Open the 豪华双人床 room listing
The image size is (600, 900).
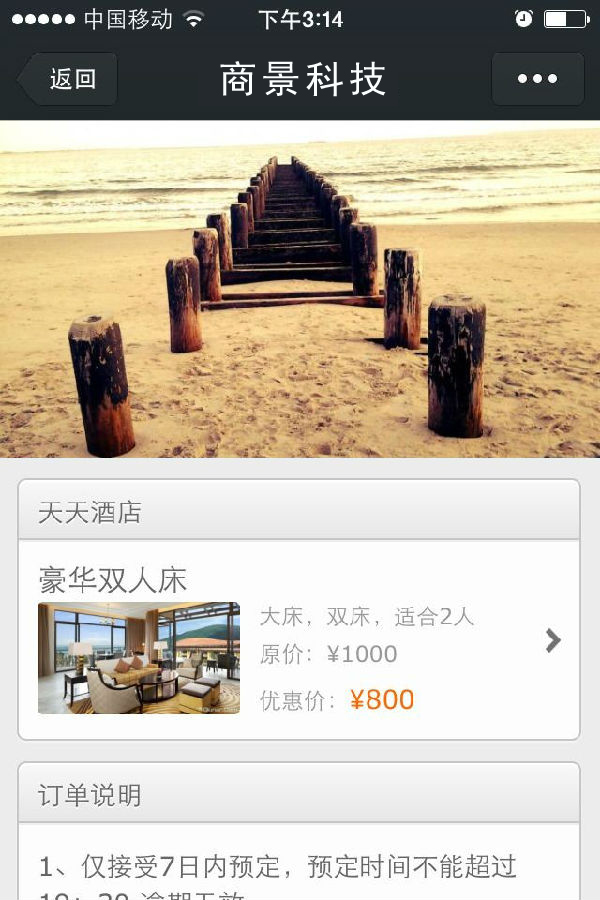299,640
